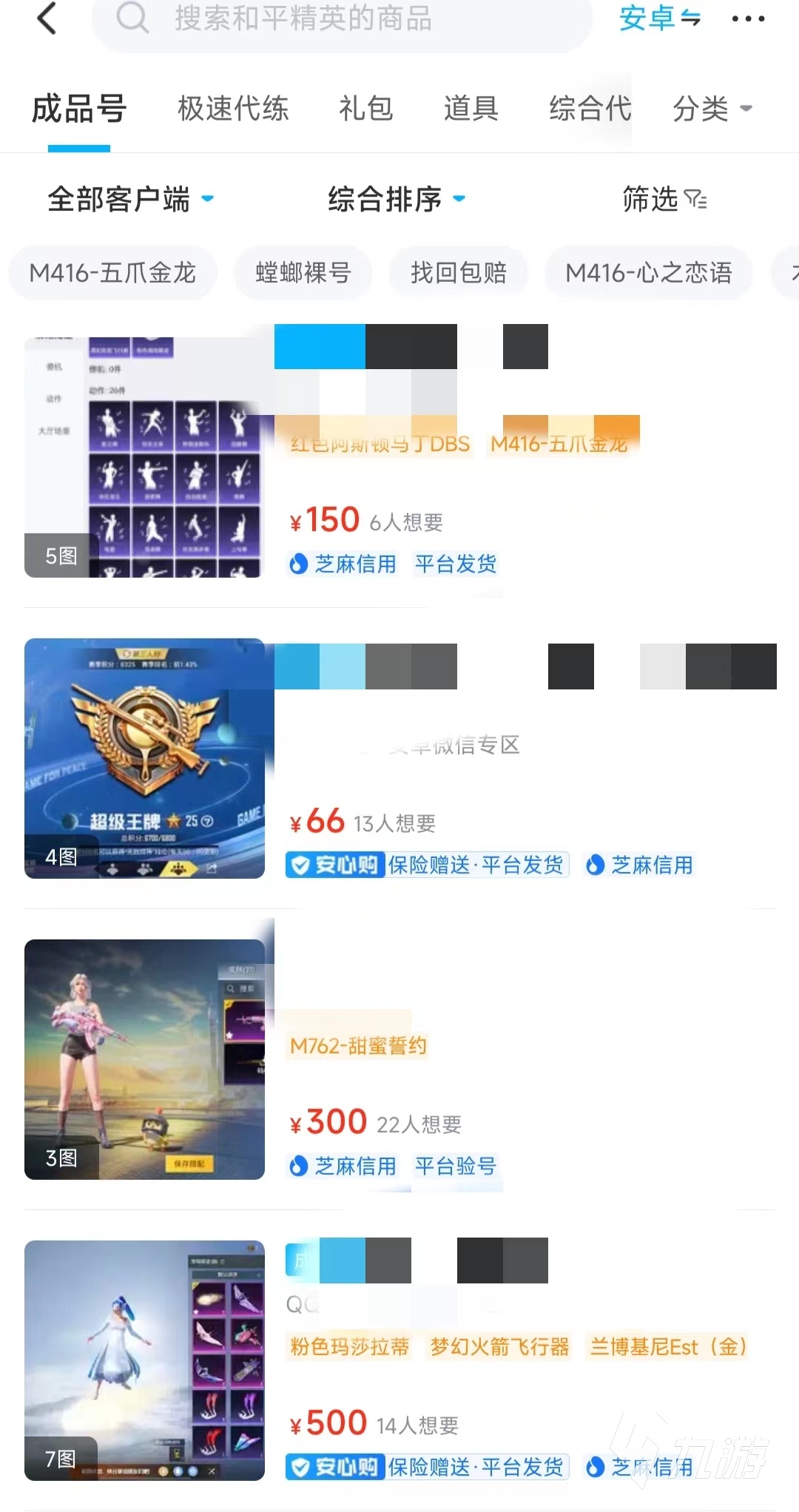Expand the 分类 category dropdown

pyautogui.click(x=712, y=109)
